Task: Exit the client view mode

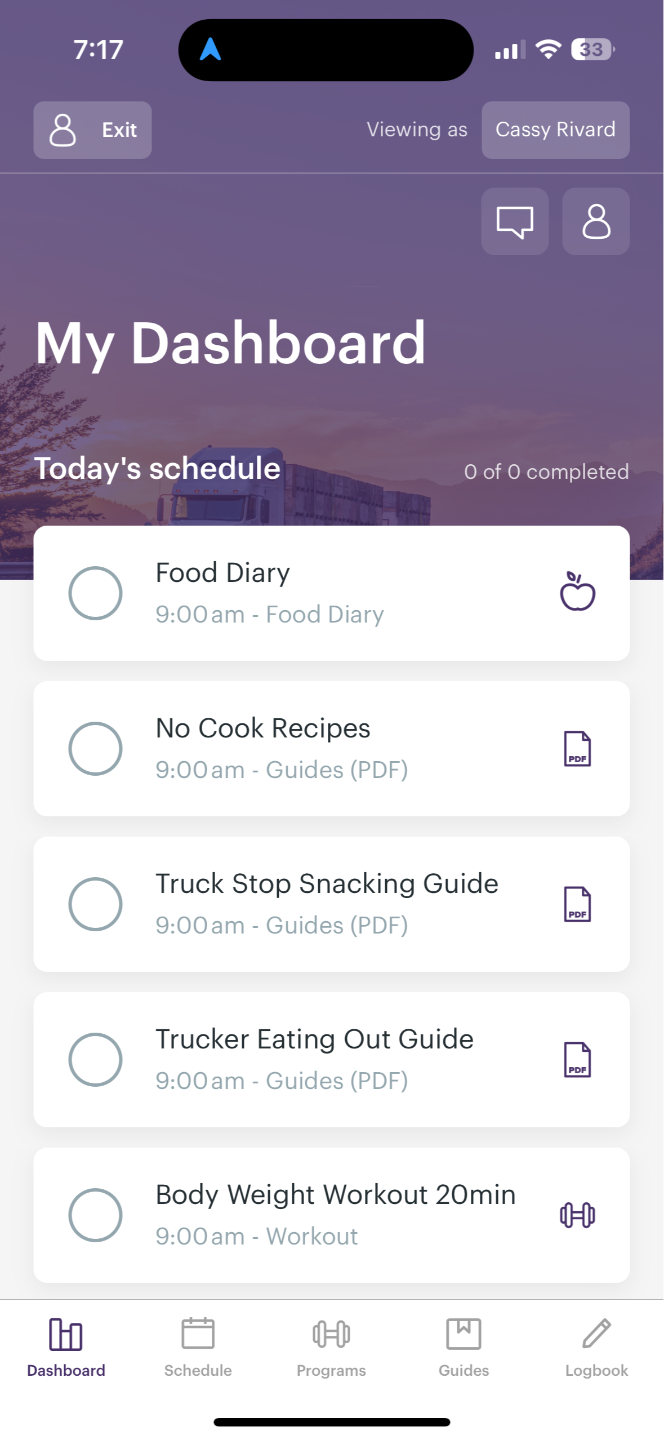Action: pyautogui.click(x=92, y=130)
